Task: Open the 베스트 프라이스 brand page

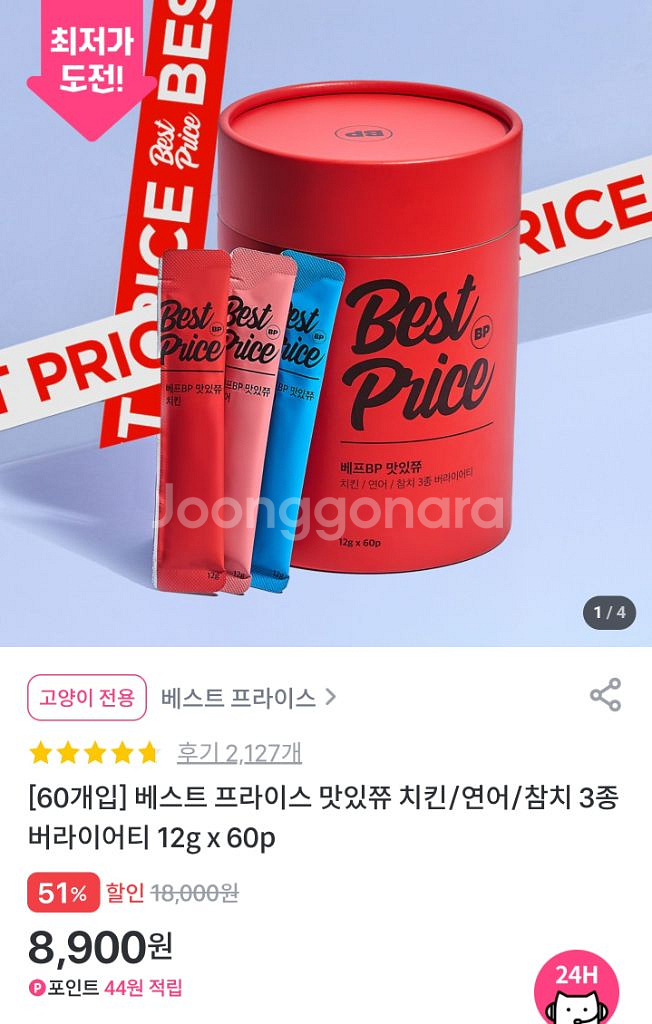Action: (249, 697)
